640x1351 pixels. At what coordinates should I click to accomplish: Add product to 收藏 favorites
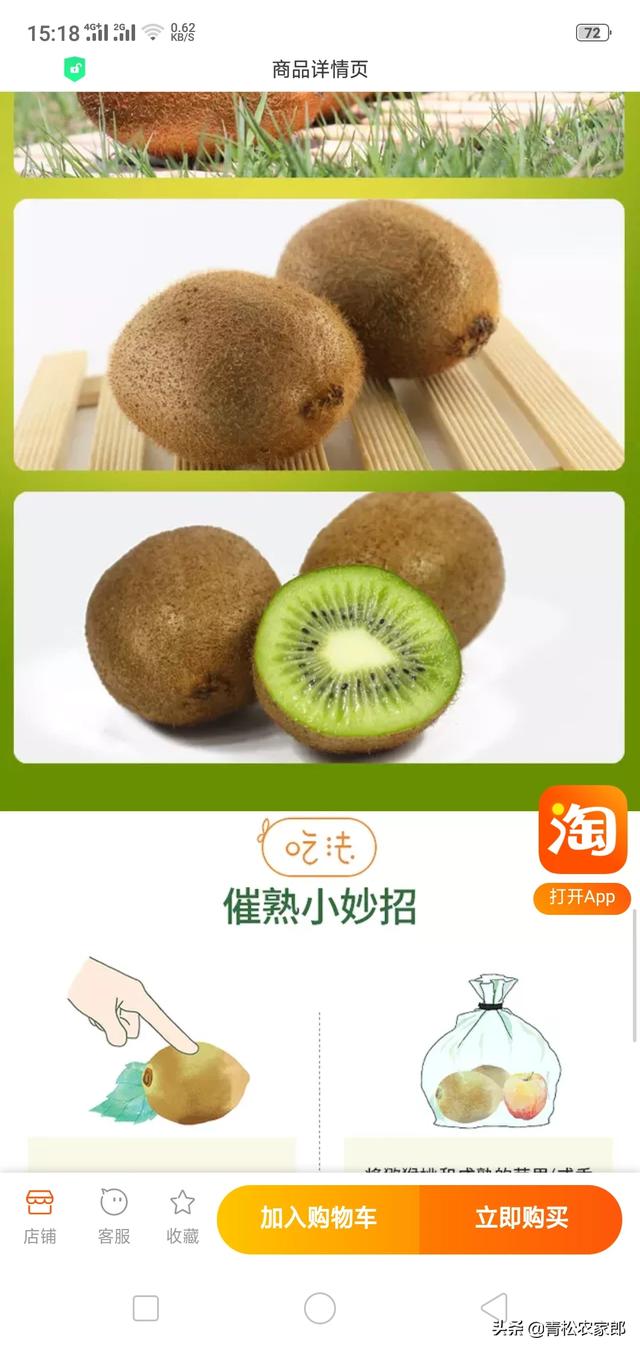pos(182,1216)
